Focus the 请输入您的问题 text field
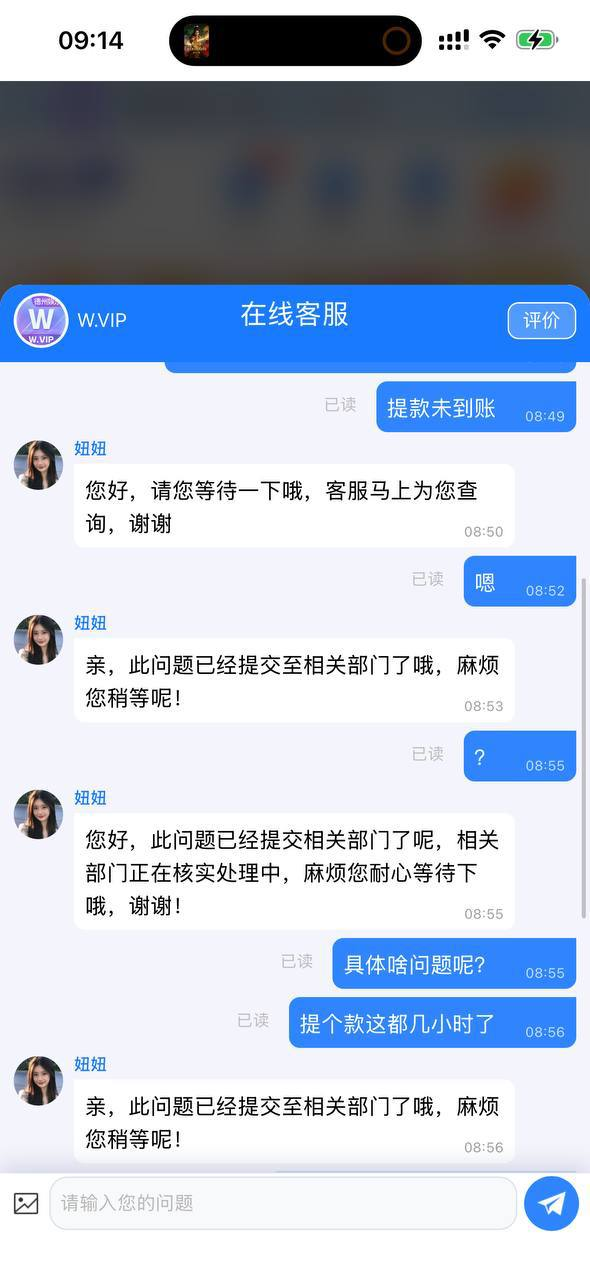This screenshot has width=590, height=1280. pos(283,1203)
